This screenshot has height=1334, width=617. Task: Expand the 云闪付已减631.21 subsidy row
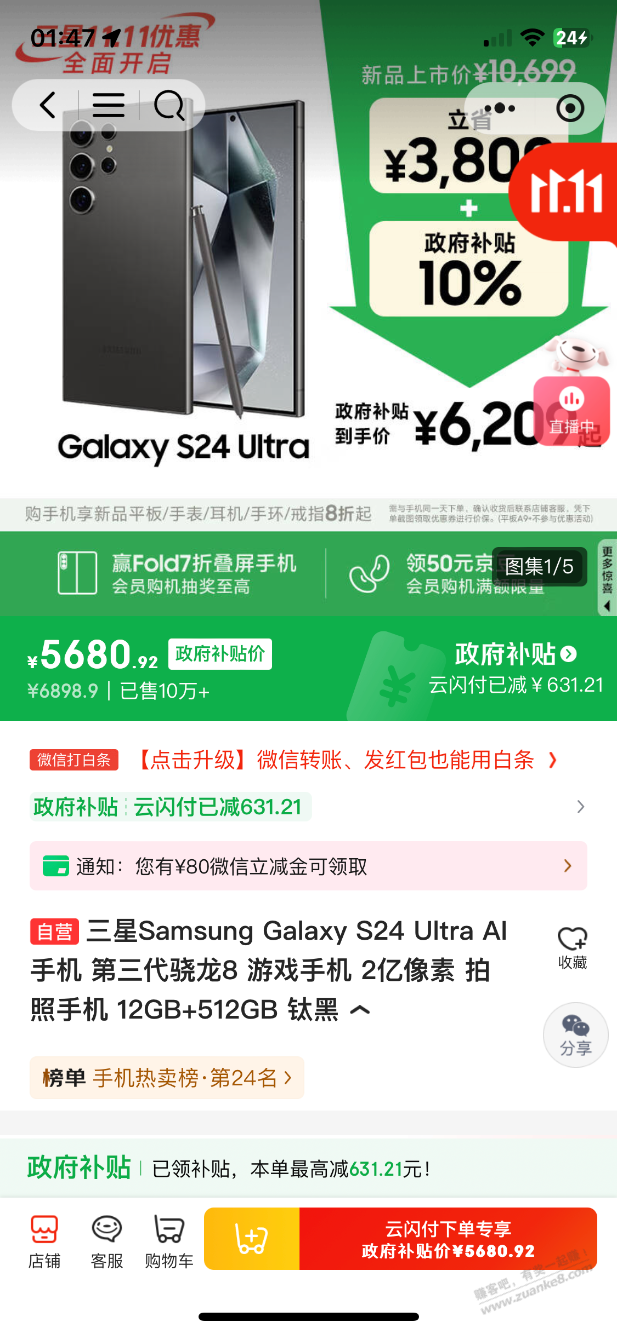pos(580,807)
